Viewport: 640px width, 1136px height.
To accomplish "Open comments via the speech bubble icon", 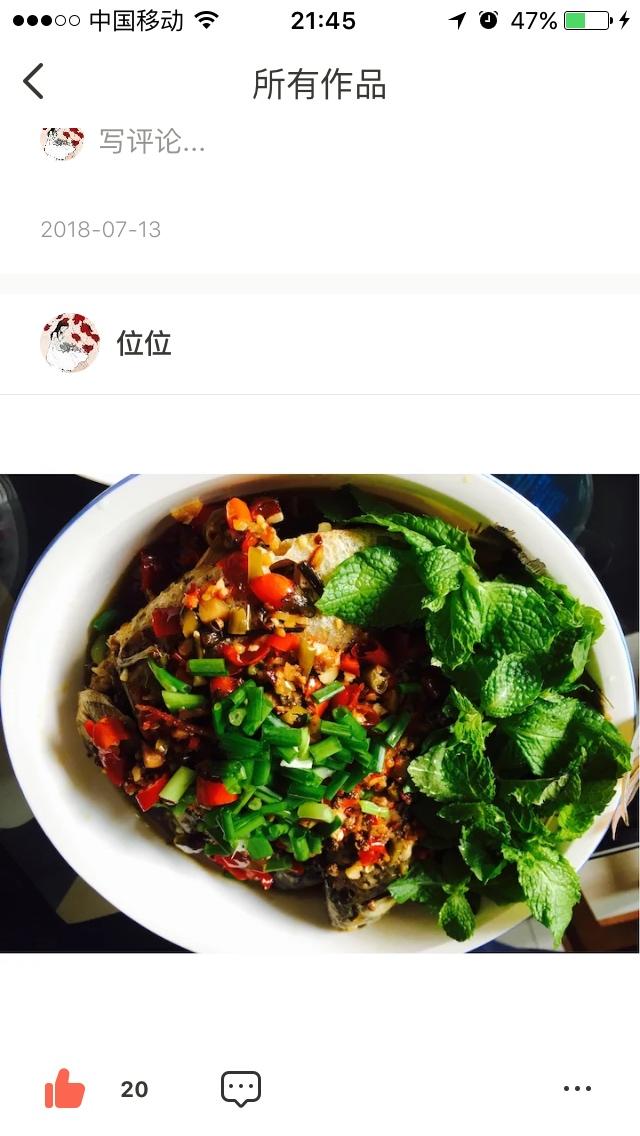I will (x=241, y=1088).
